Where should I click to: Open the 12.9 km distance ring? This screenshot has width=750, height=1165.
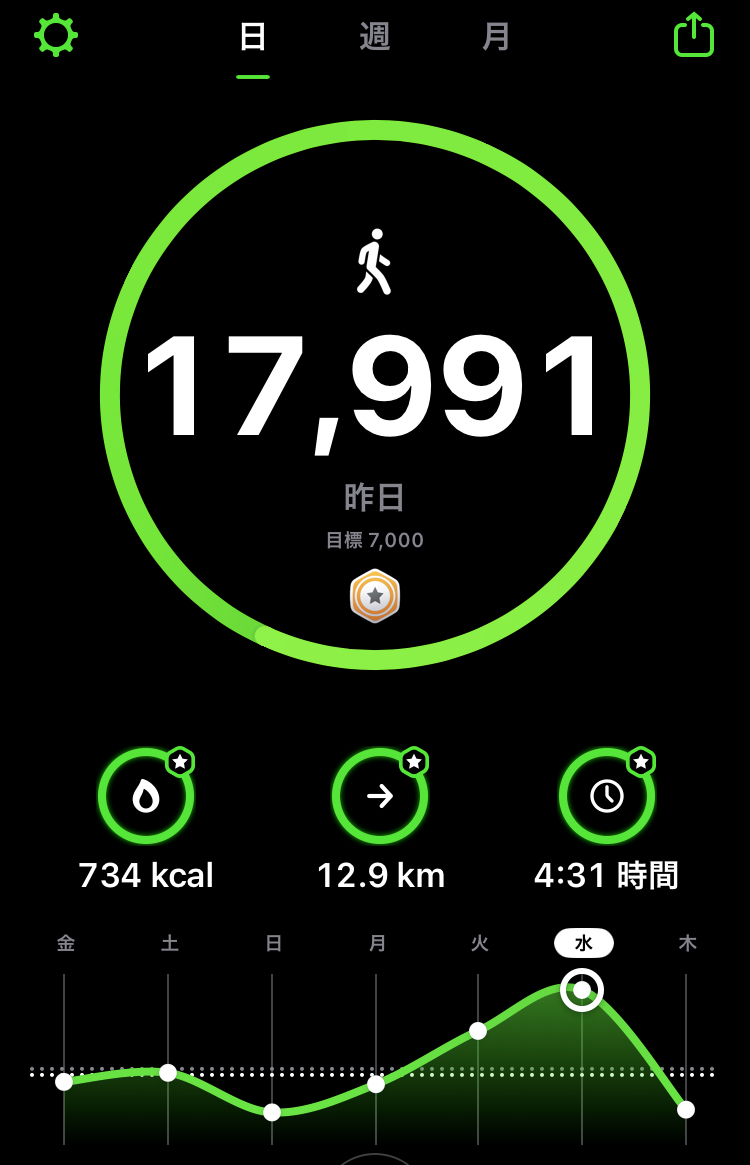(380, 796)
